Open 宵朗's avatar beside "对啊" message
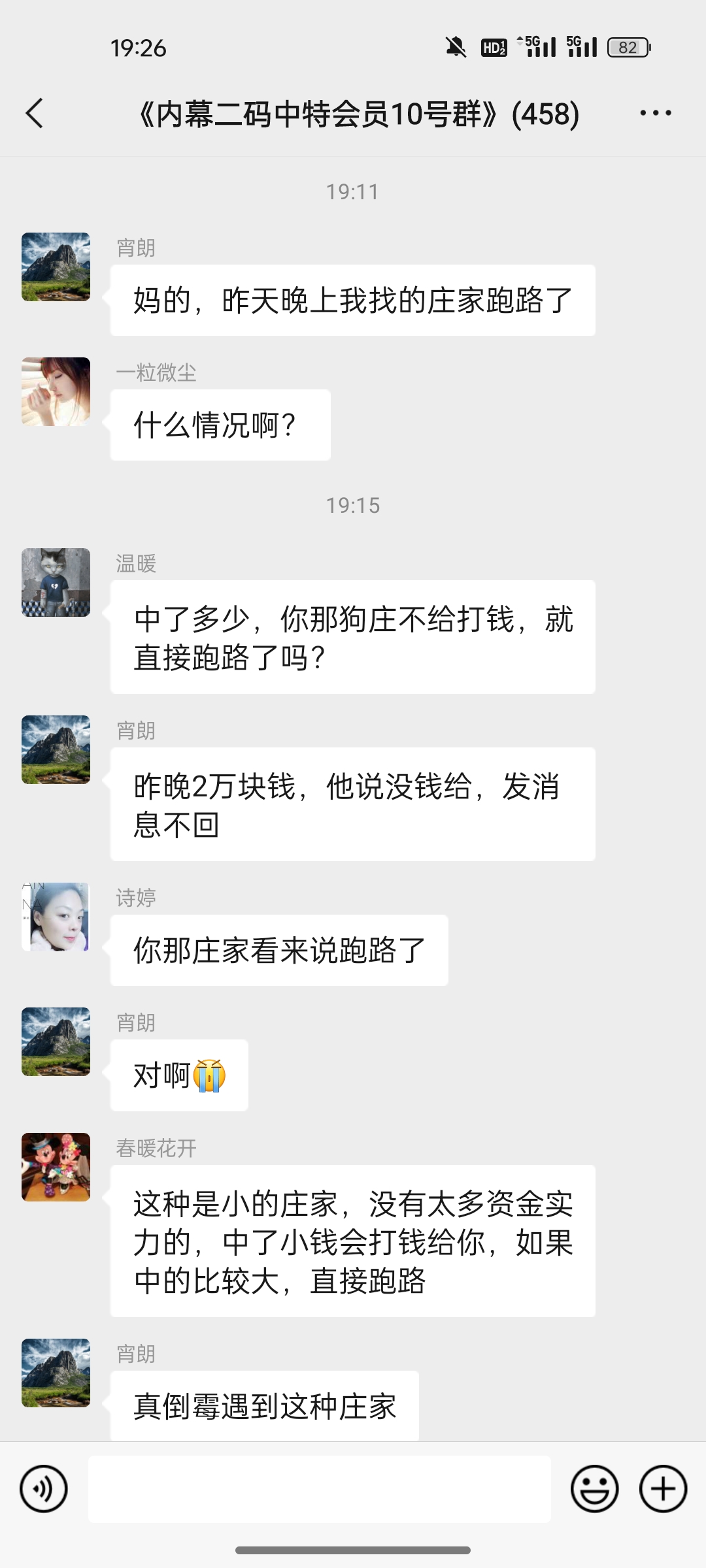 coord(56,1041)
